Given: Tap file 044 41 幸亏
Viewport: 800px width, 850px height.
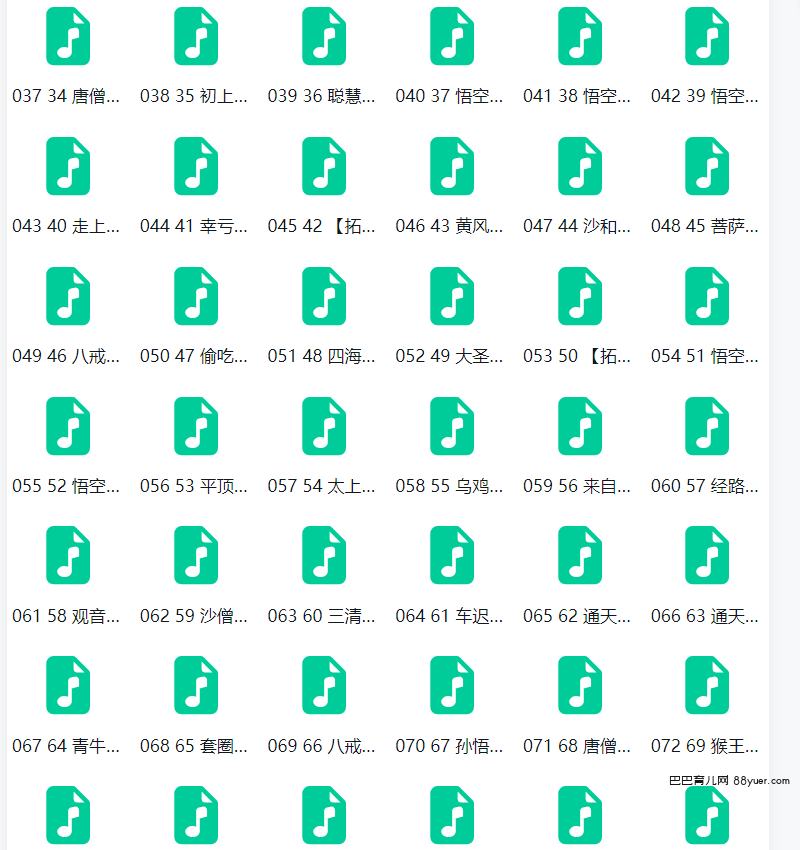Looking at the screenshot, I should [x=196, y=167].
